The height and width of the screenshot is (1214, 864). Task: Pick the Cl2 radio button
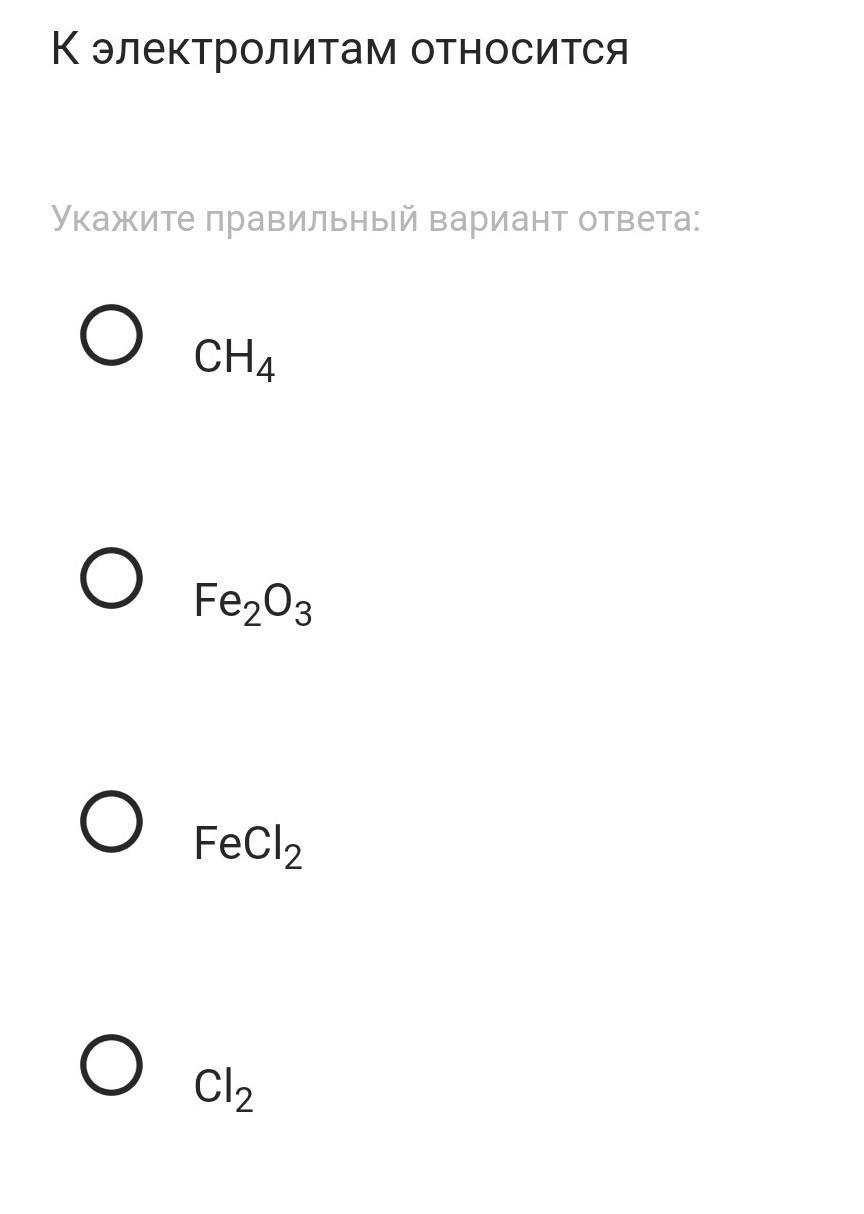[111, 1065]
